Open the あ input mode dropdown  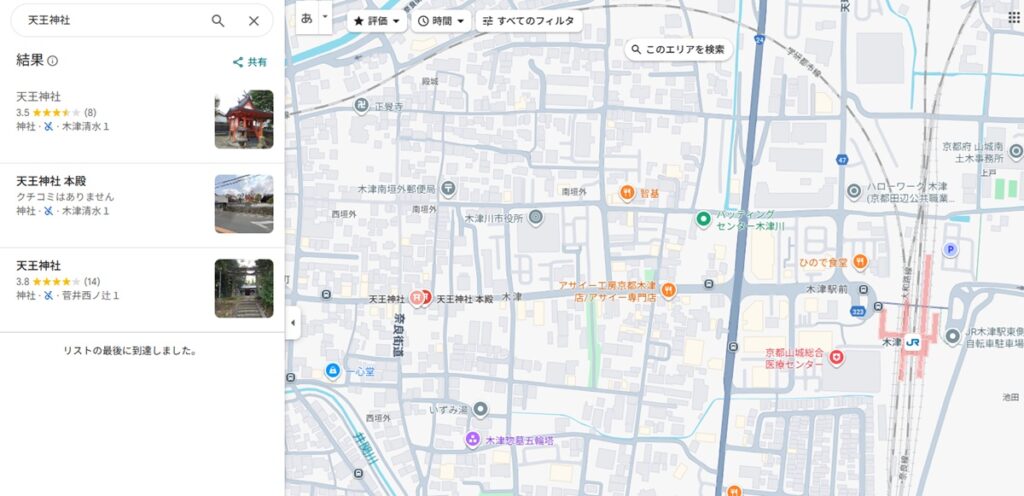point(325,18)
